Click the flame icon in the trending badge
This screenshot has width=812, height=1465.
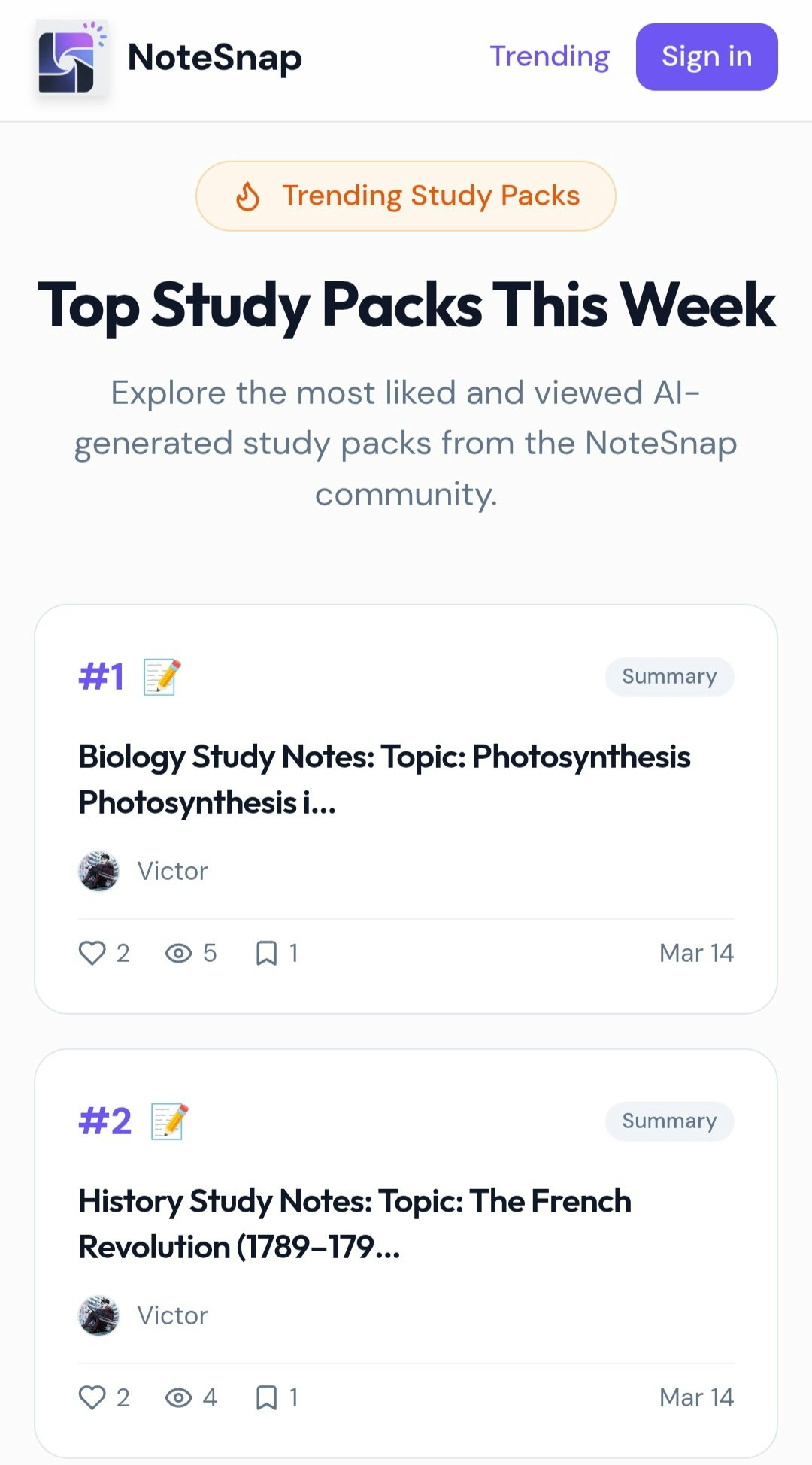point(247,196)
